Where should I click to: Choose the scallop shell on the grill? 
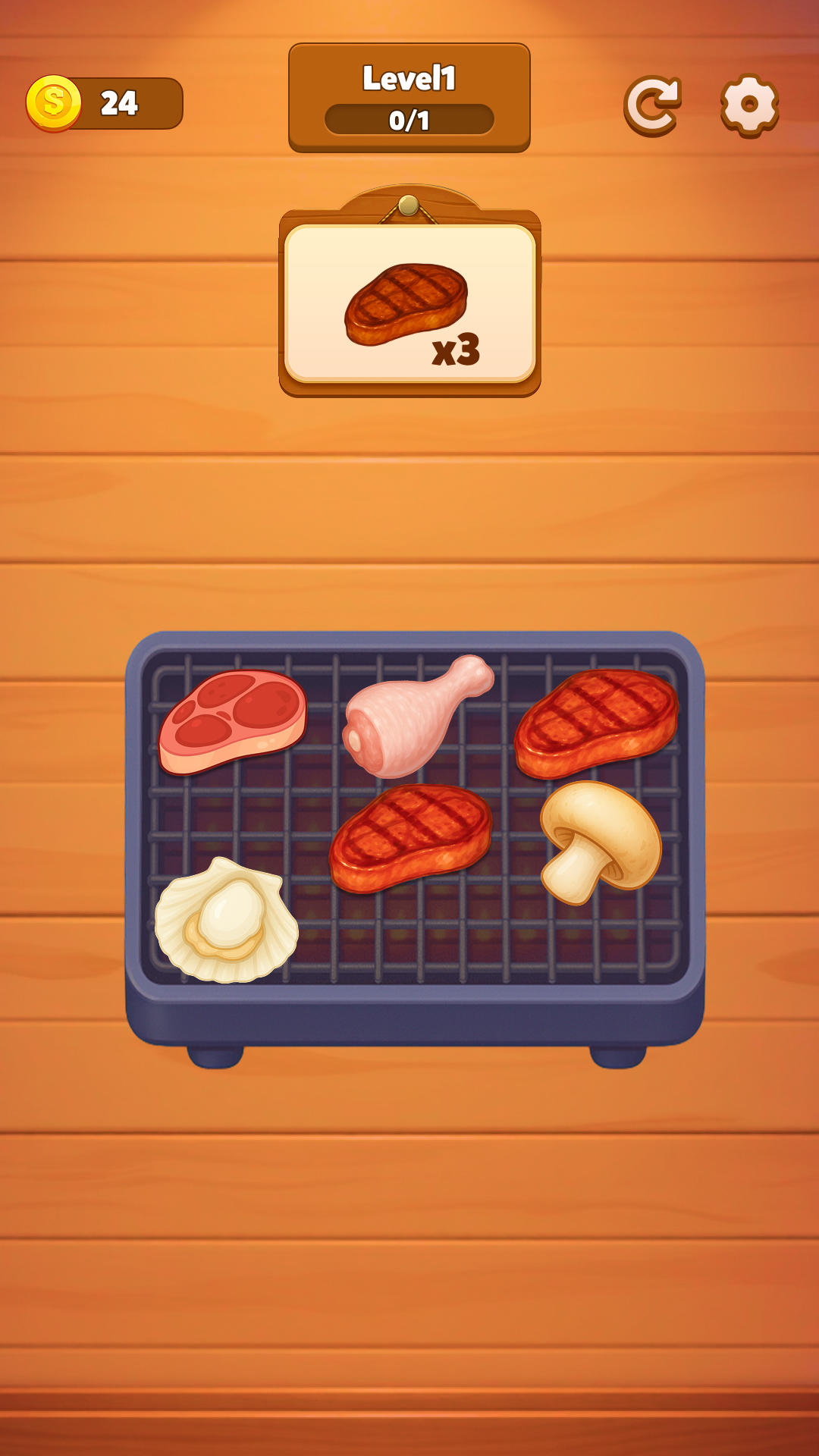(226, 920)
